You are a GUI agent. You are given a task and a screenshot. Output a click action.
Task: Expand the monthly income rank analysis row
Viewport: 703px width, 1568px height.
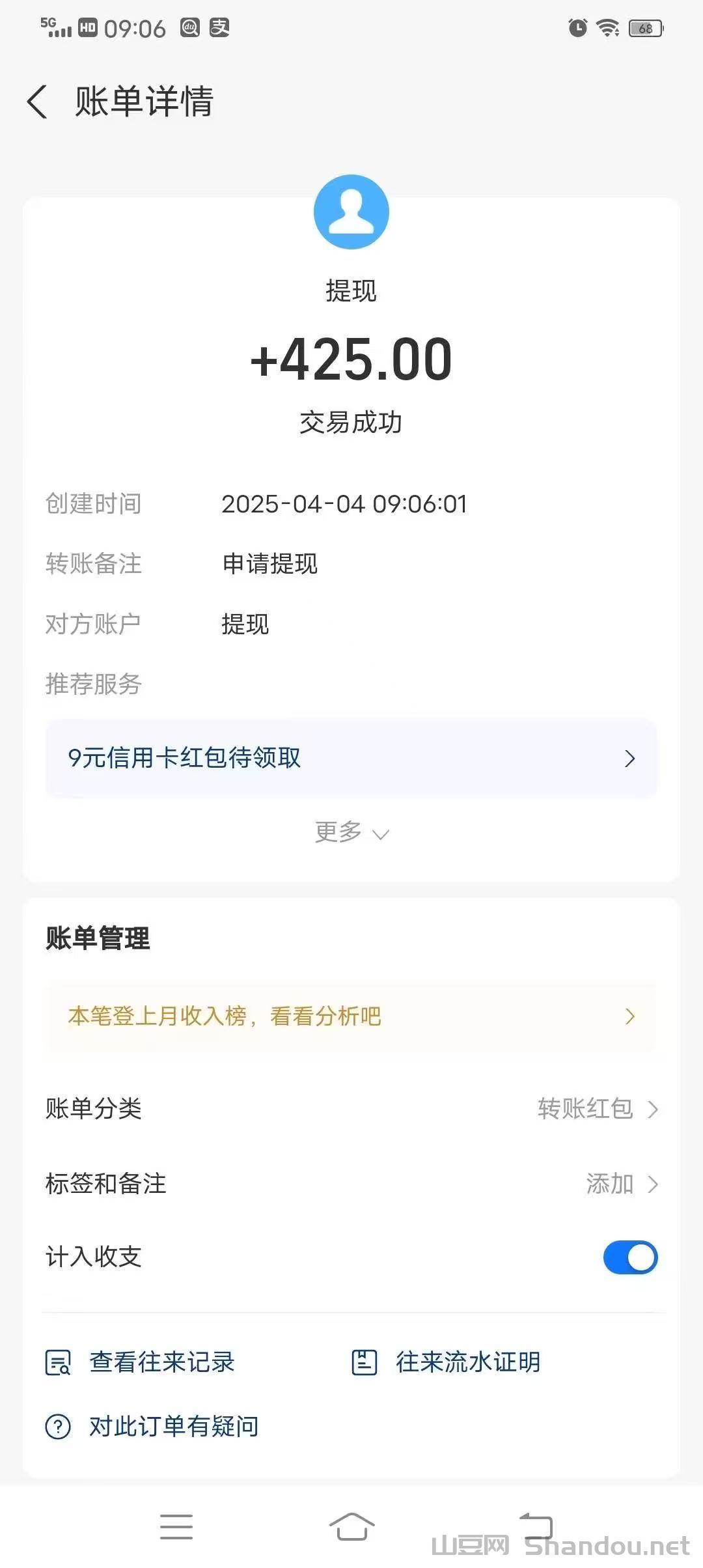(351, 1016)
